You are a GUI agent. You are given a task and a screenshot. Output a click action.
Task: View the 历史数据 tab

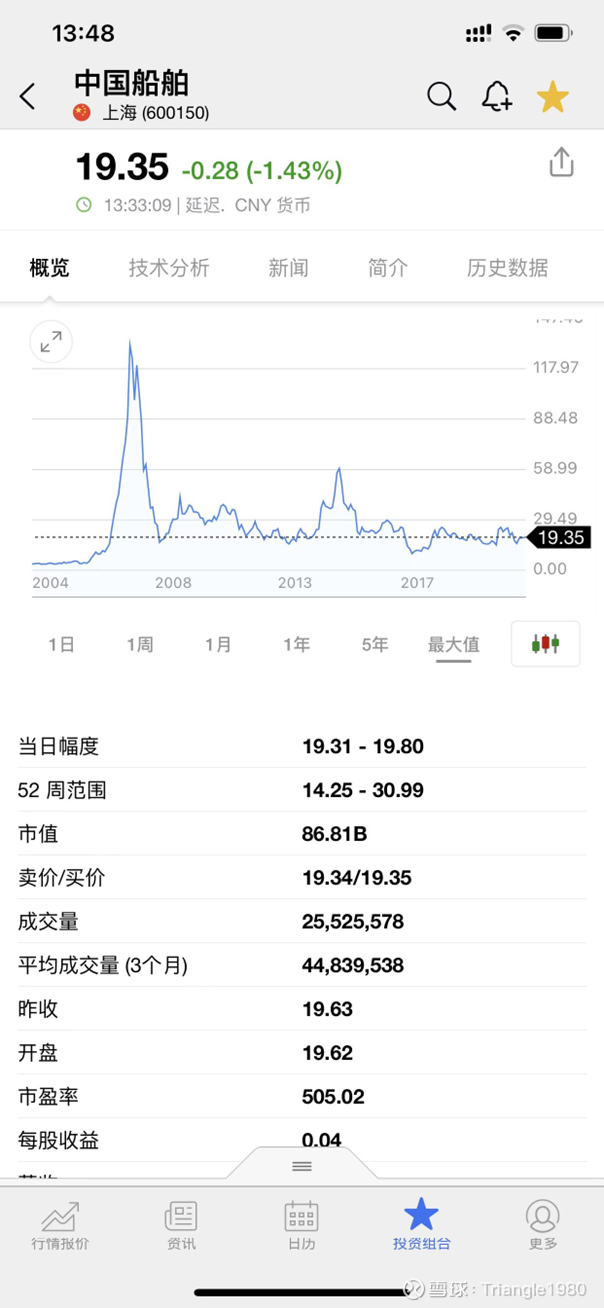pos(508,267)
